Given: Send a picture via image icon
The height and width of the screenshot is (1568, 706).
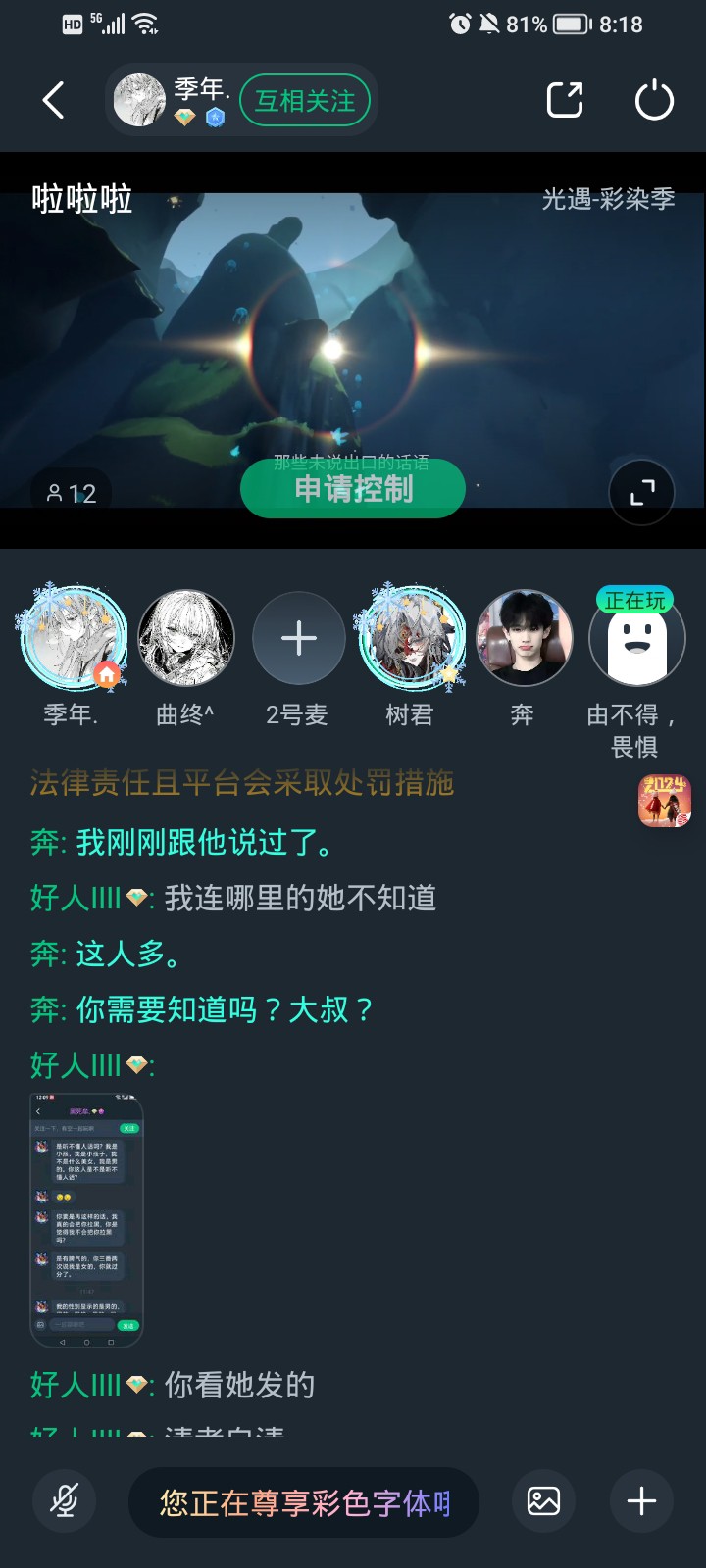Looking at the screenshot, I should coord(543,1500).
